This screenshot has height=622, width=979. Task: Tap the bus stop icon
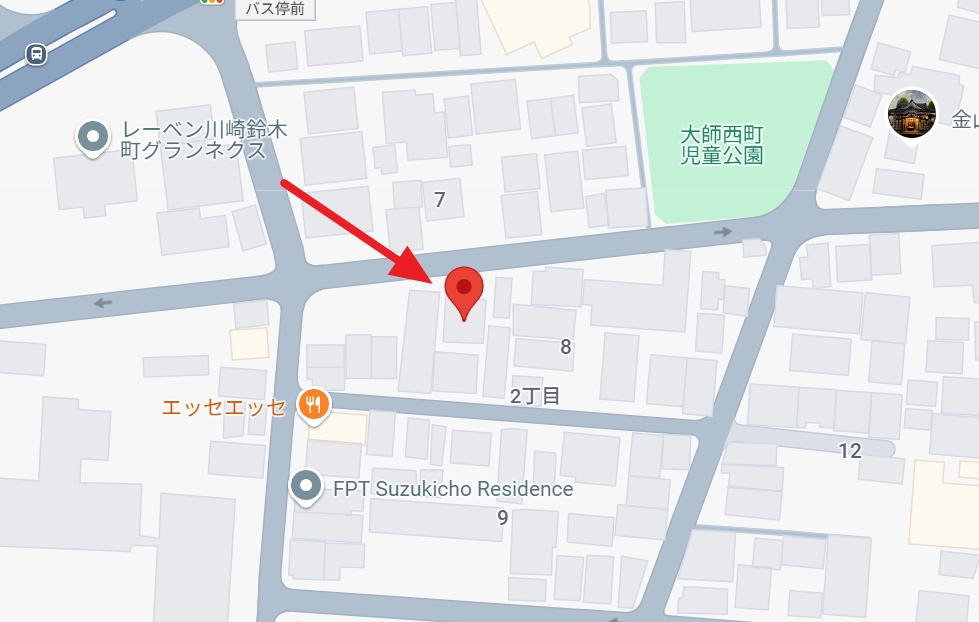(36, 53)
